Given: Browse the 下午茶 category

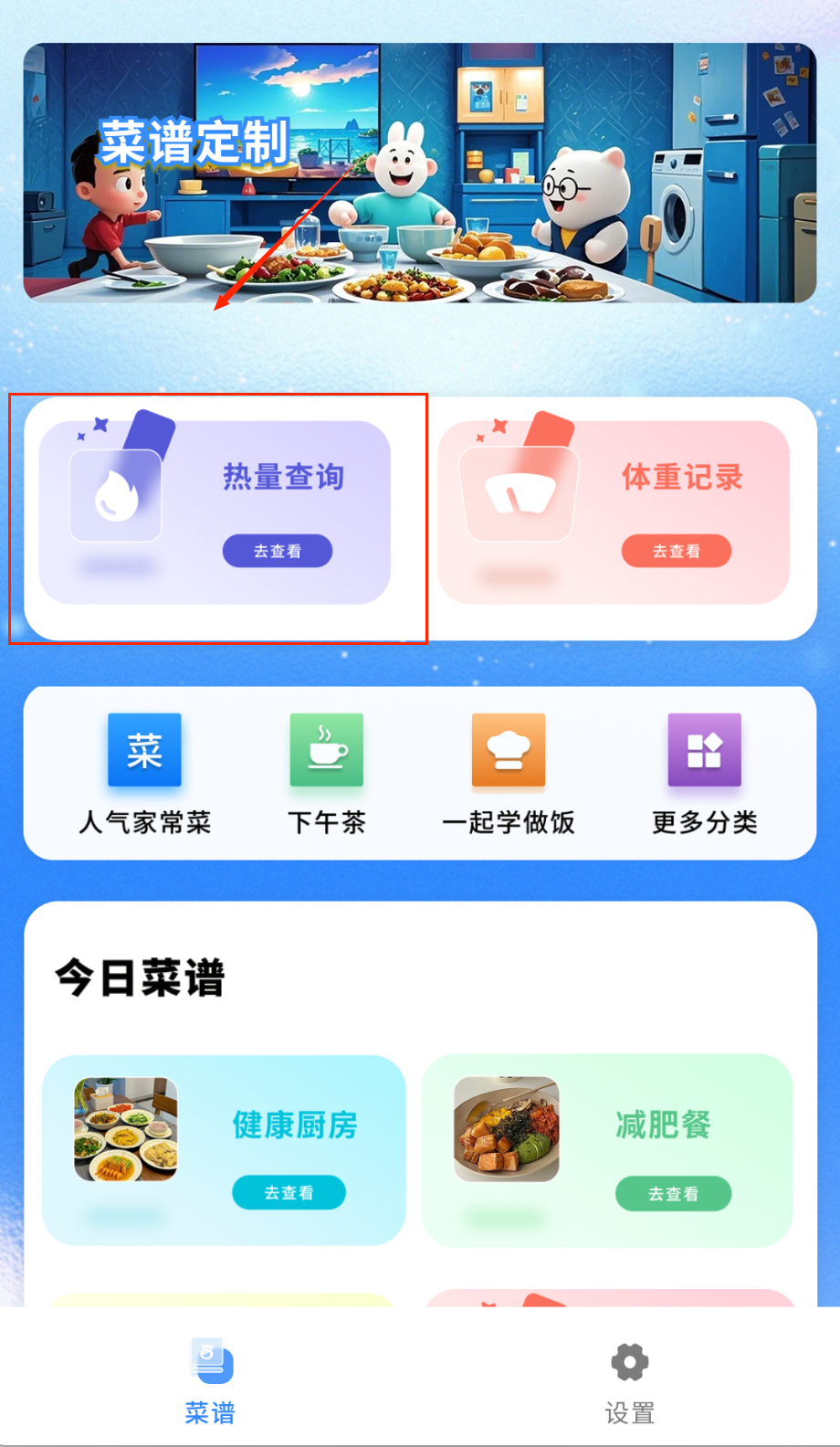Looking at the screenshot, I should coord(327,773).
